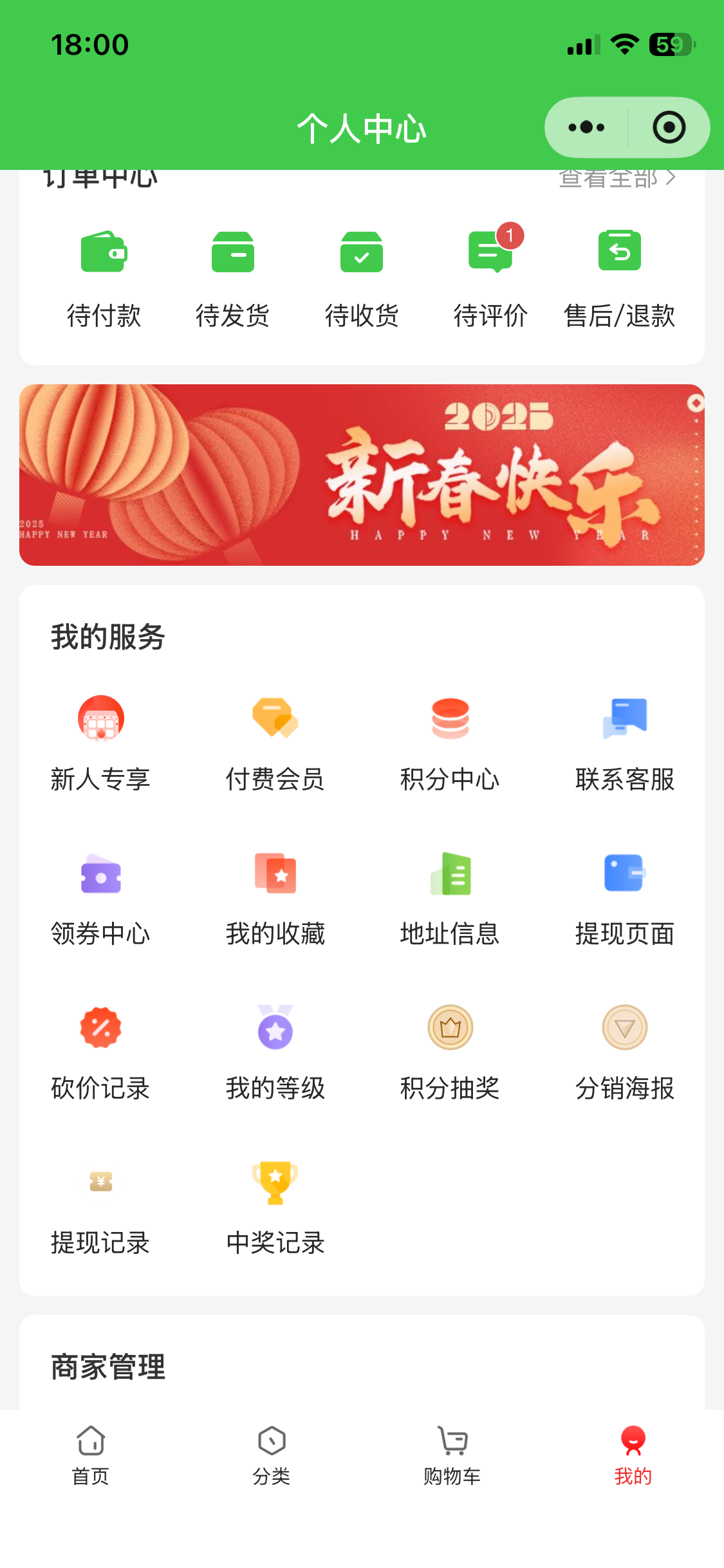Open the 新春快乐 2025 banner
This screenshot has height=1568, width=724.
(x=362, y=475)
